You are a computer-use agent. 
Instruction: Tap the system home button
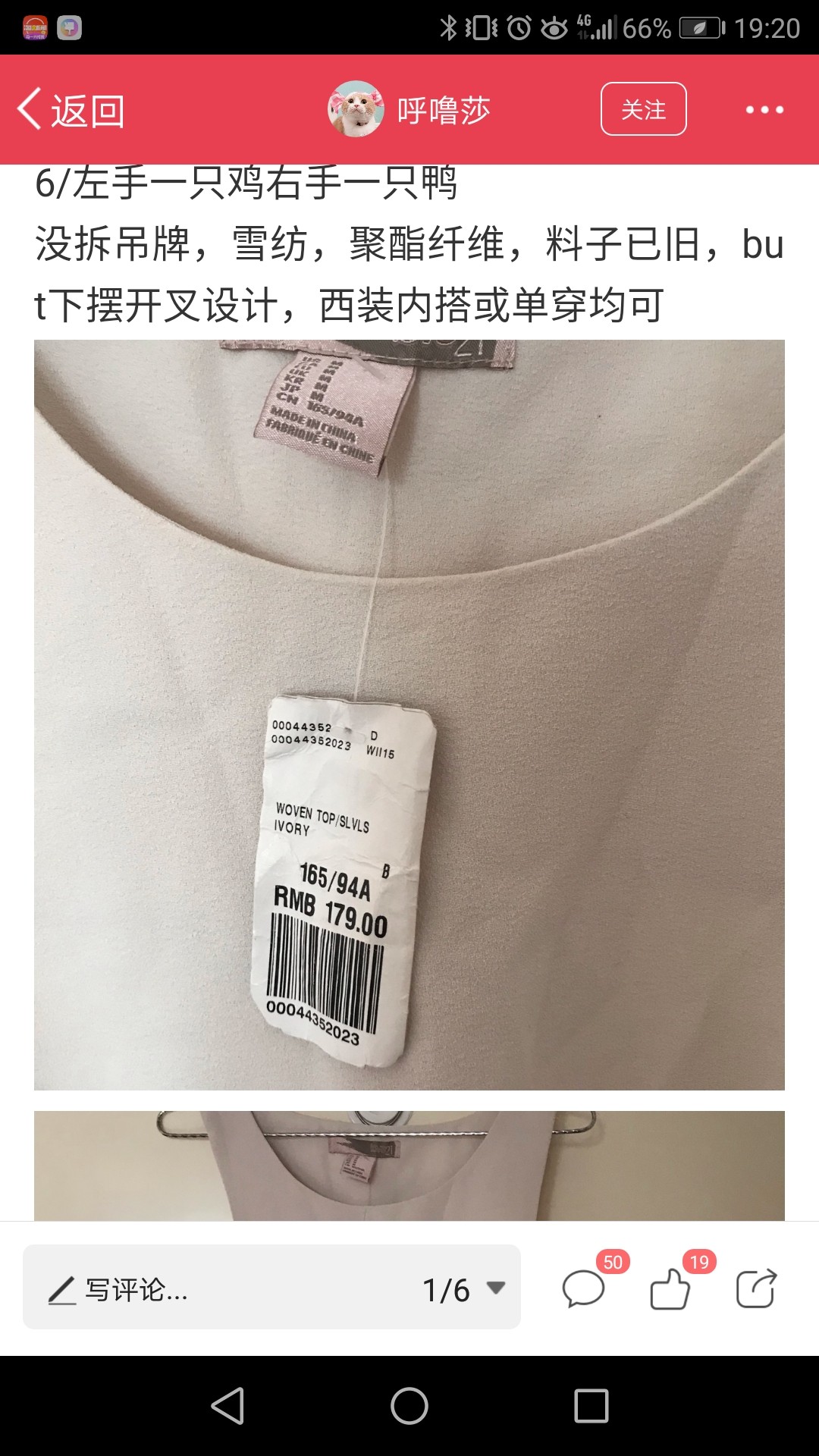click(409, 1406)
